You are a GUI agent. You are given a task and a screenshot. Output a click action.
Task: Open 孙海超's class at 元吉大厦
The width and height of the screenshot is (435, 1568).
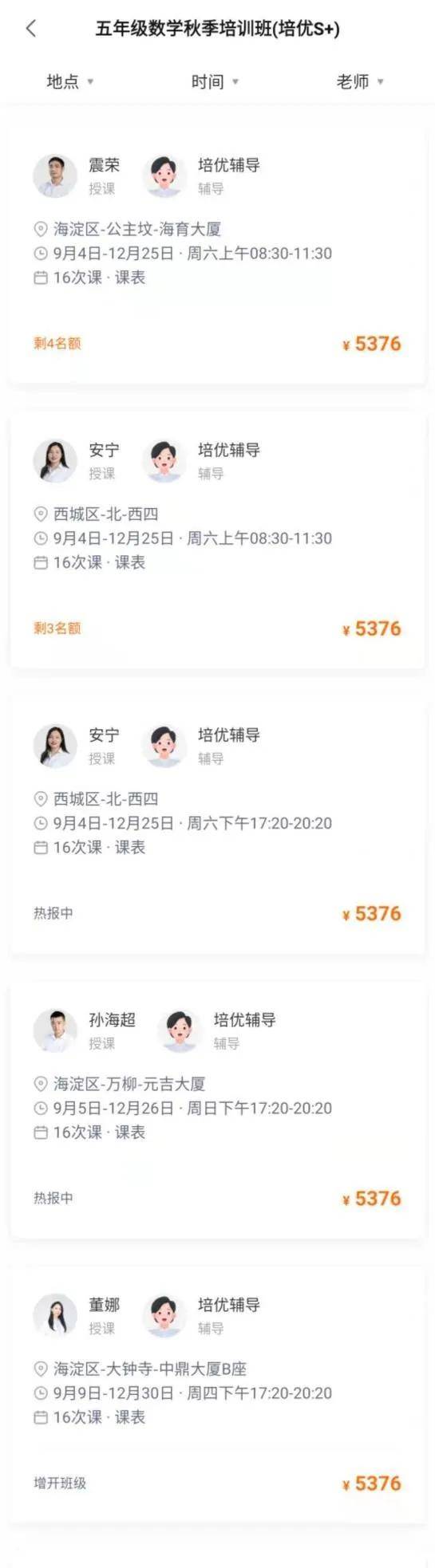(x=217, y=1109)
